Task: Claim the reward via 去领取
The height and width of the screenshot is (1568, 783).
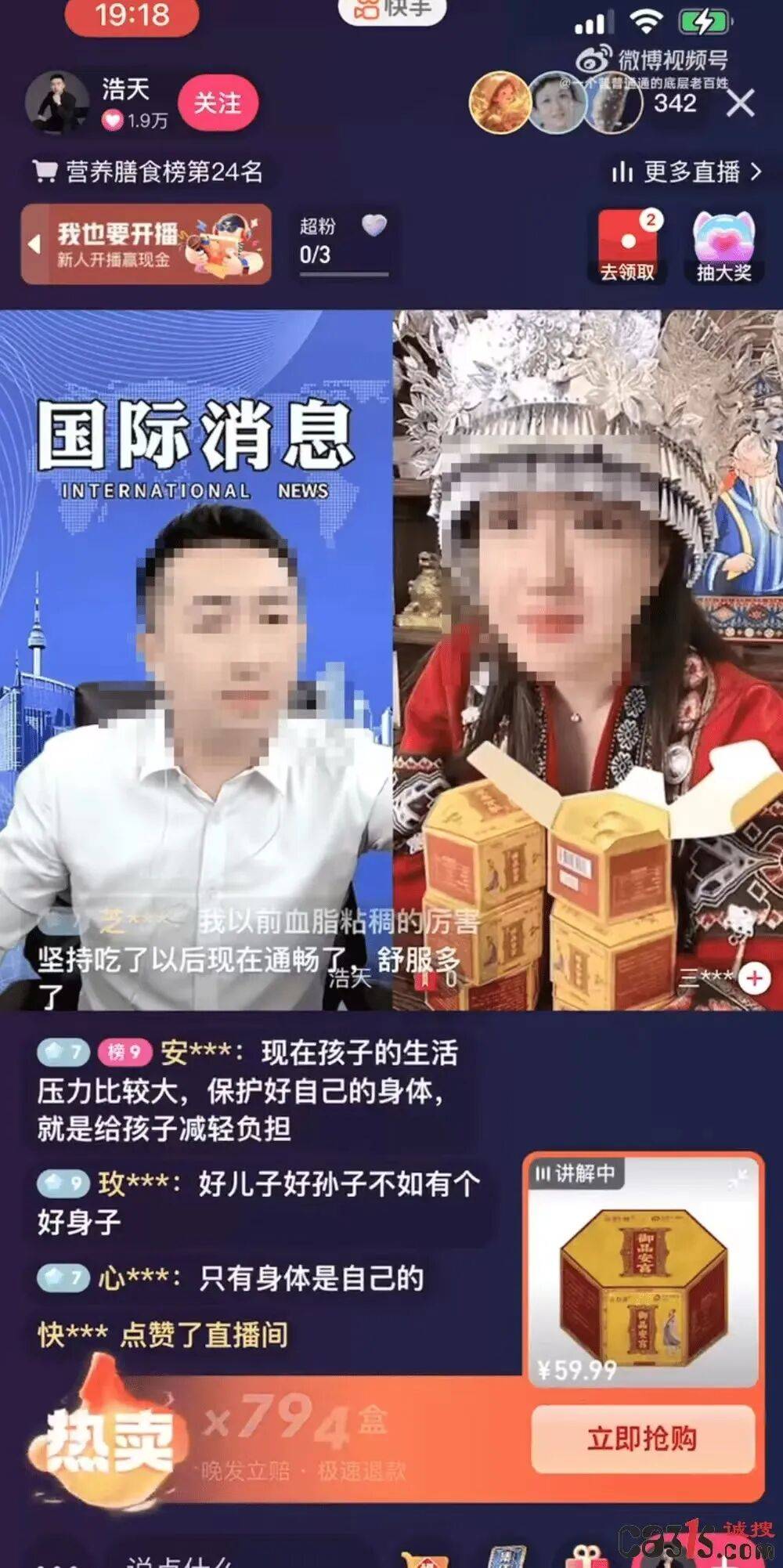Action: tap(627, 245)
